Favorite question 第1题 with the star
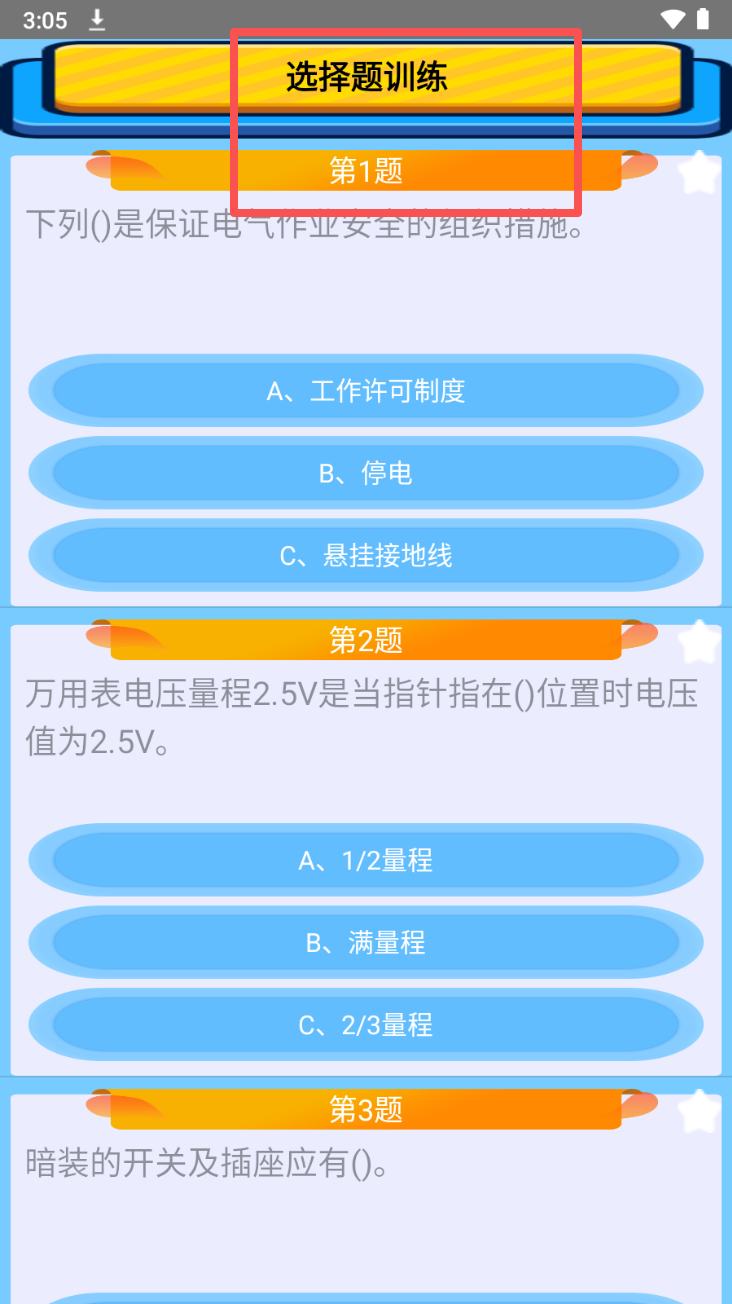The image size is (732, 1304). coord(699,173)
